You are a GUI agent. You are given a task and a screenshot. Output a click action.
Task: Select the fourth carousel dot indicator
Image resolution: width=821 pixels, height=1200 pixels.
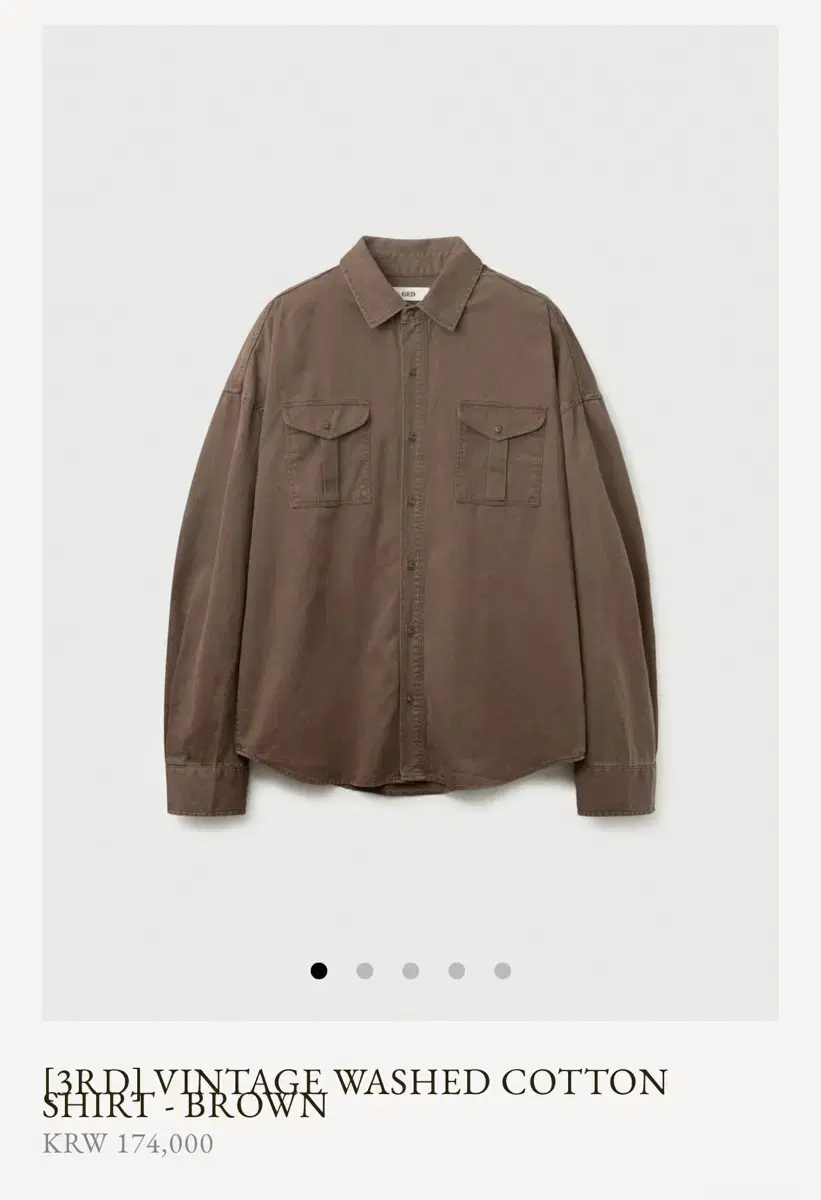(x=454, y=968)
